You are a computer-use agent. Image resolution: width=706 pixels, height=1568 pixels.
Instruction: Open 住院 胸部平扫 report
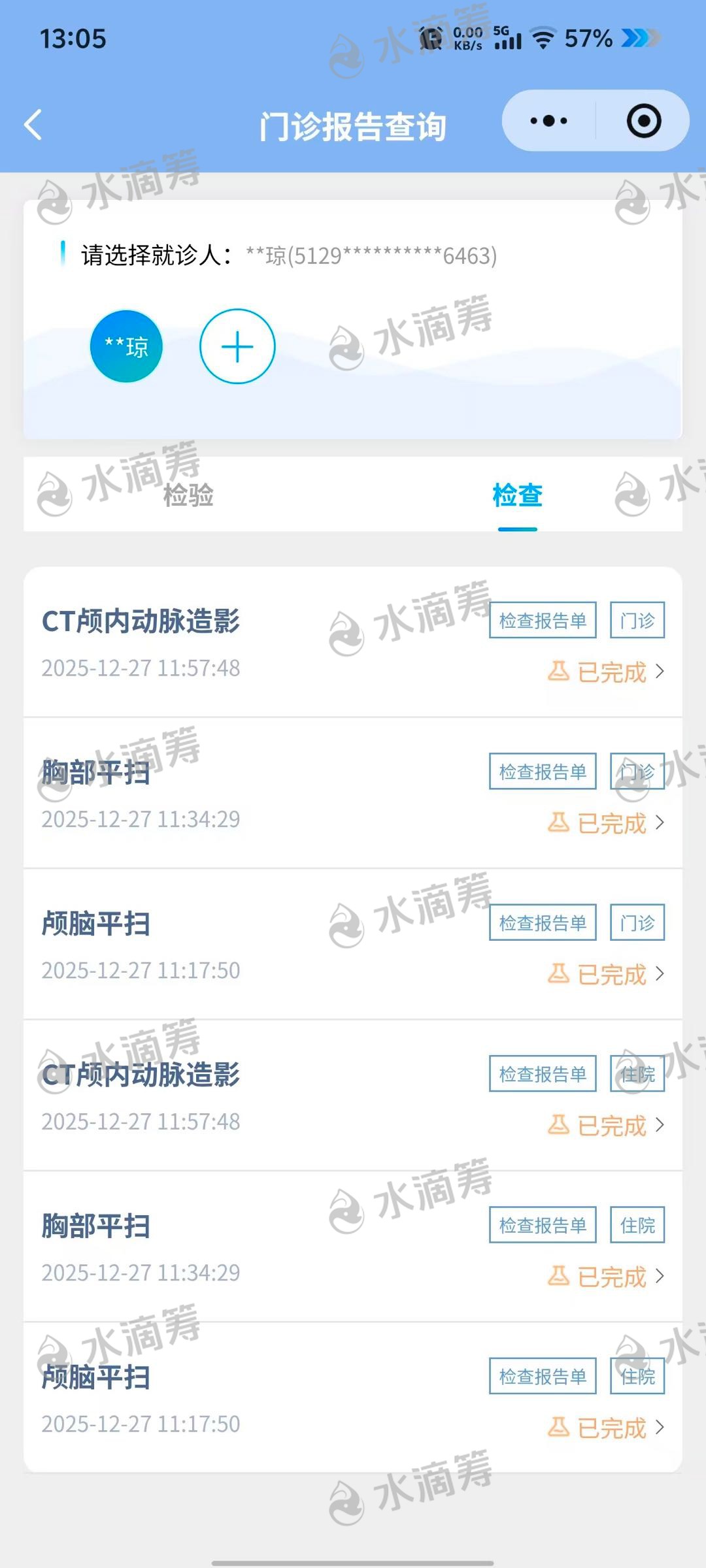coord(353,1247)
